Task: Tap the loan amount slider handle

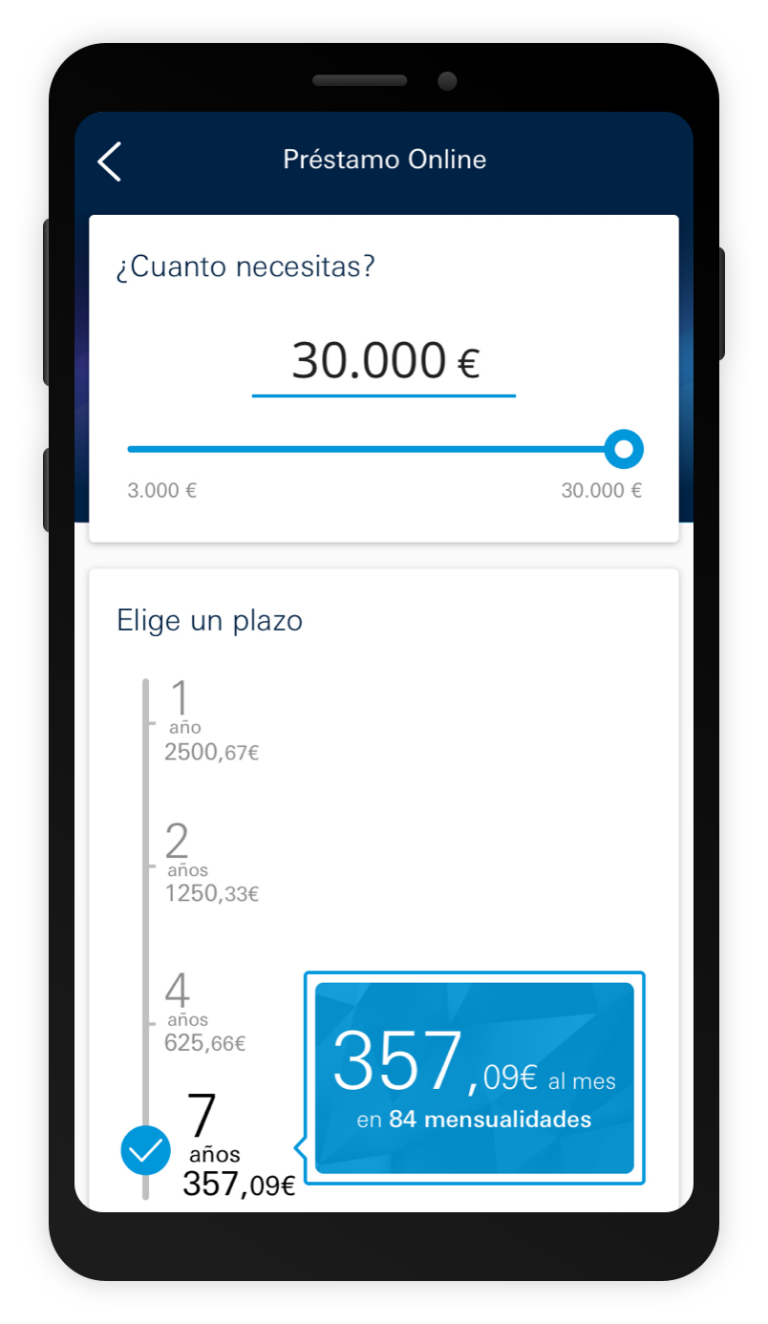Action: point(624,450)
